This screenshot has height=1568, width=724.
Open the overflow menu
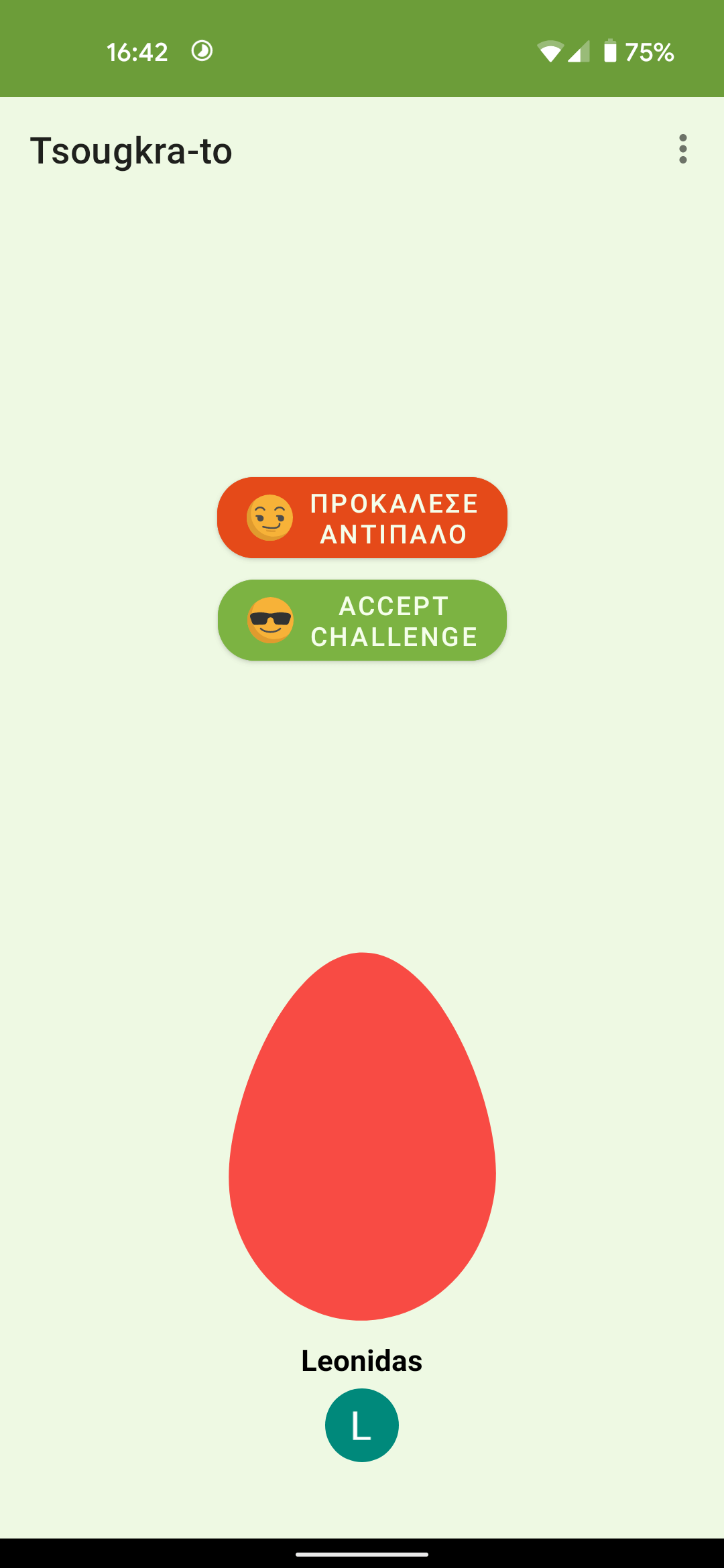[682, 149]
